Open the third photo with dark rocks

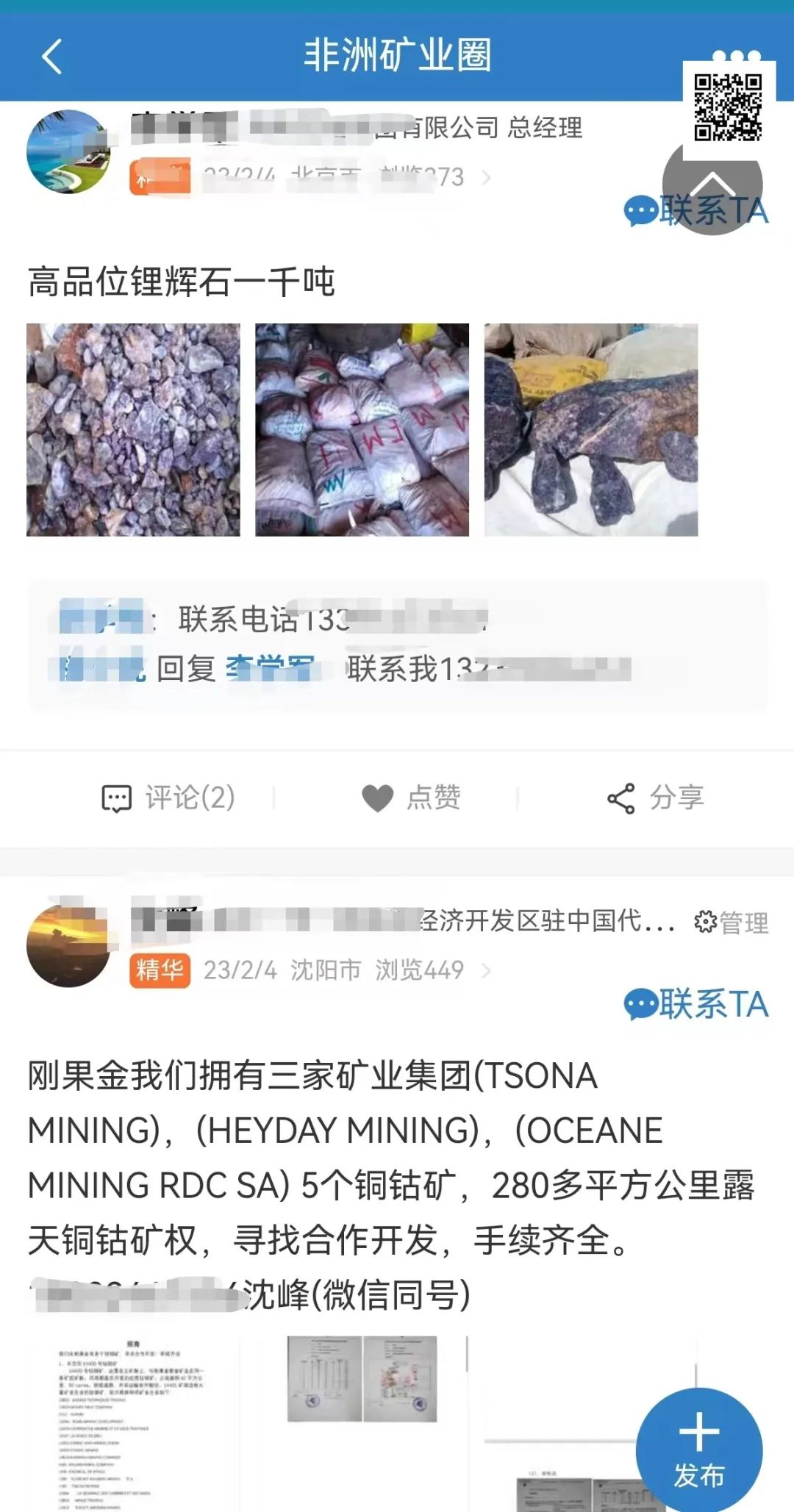[x=590, y=430]
